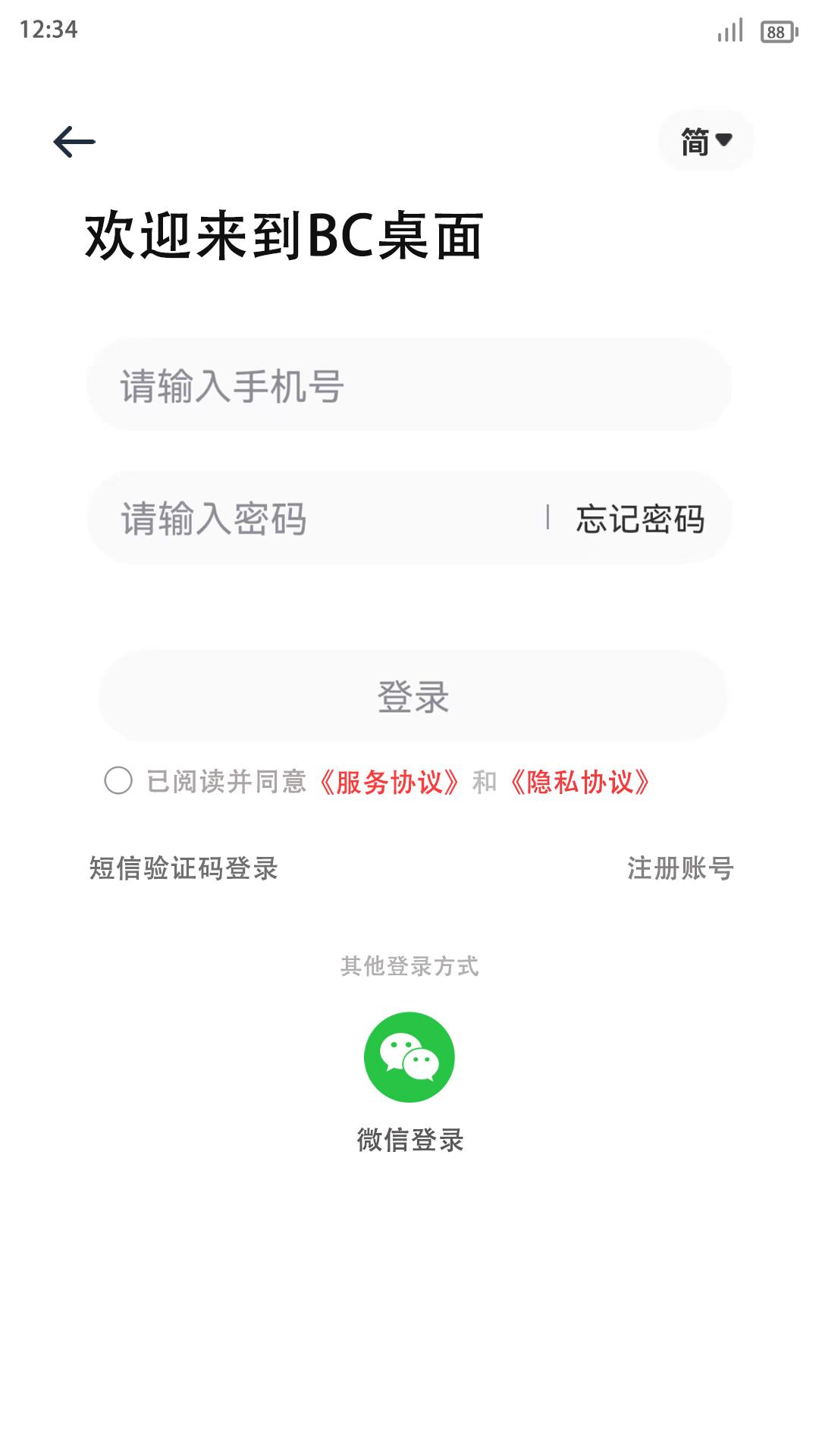Click the phone number input field
Screen dimensions: 819x1456
pos(409,385)
